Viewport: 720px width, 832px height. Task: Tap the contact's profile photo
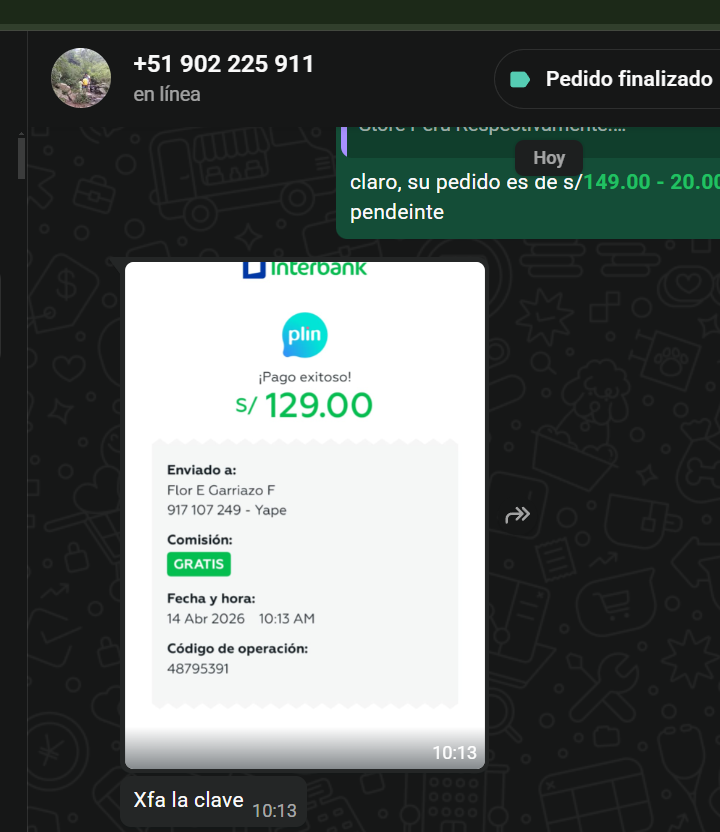pos(81,78)
